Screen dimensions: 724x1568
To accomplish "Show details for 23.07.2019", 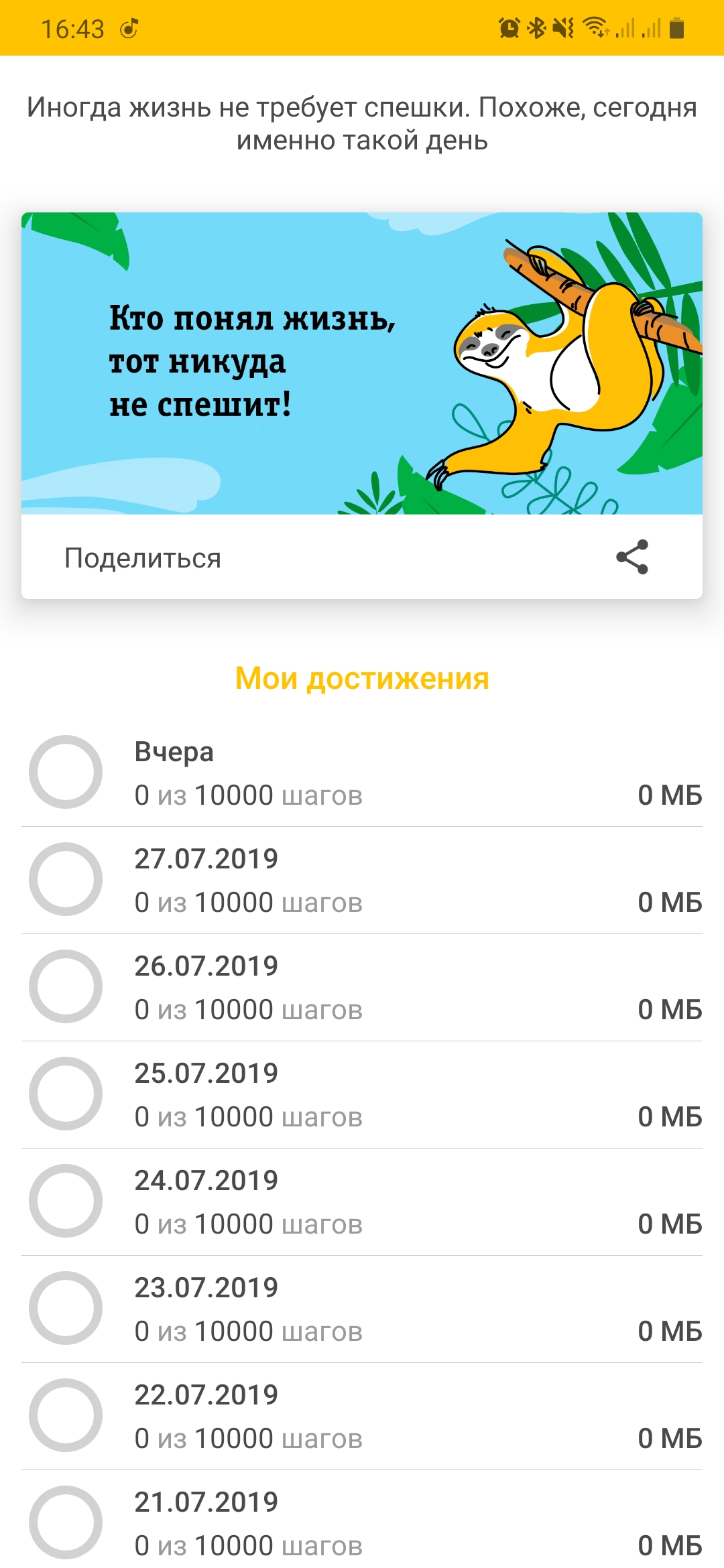I will (362, 1309).
